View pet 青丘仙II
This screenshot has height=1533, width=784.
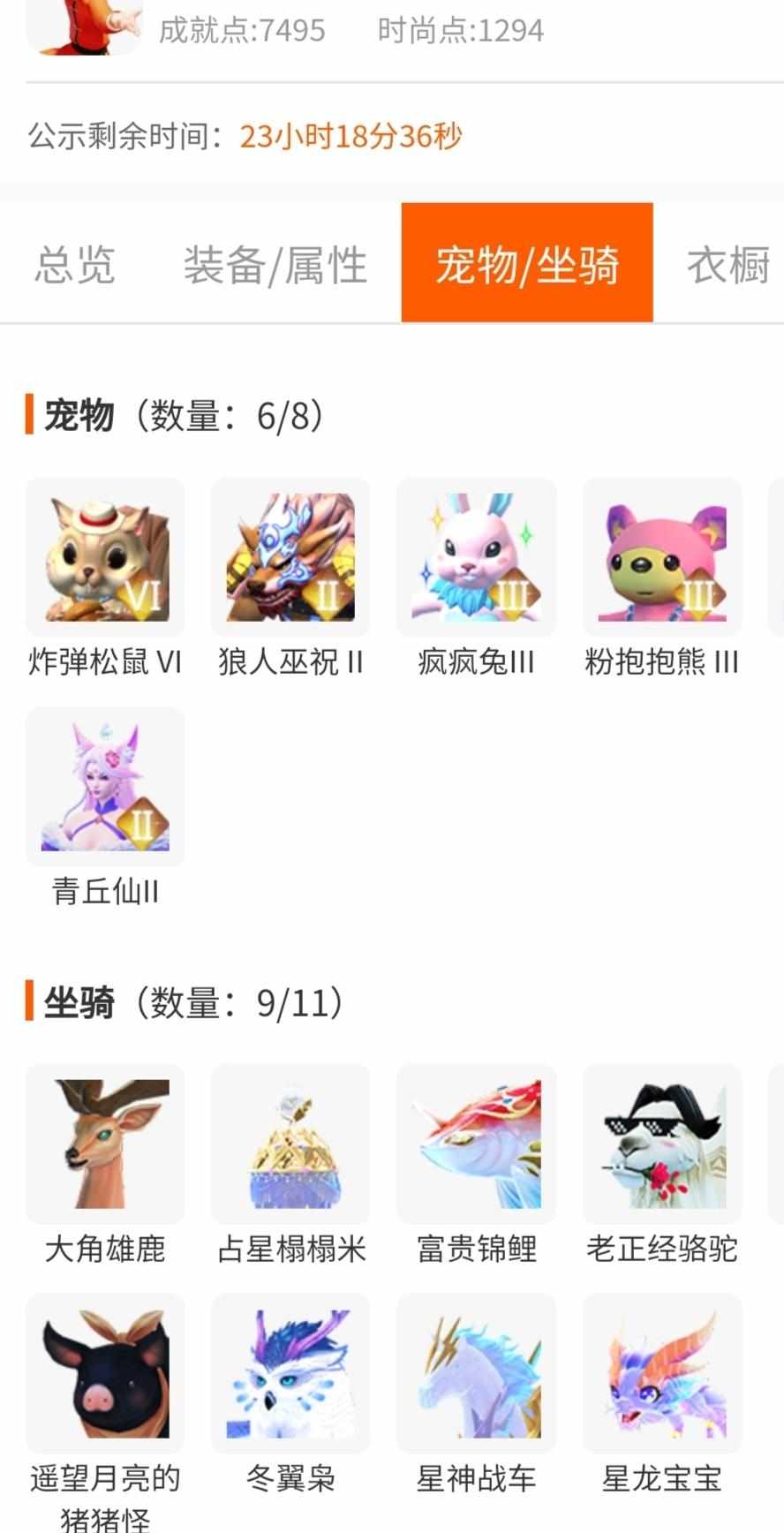click(105, 787)
